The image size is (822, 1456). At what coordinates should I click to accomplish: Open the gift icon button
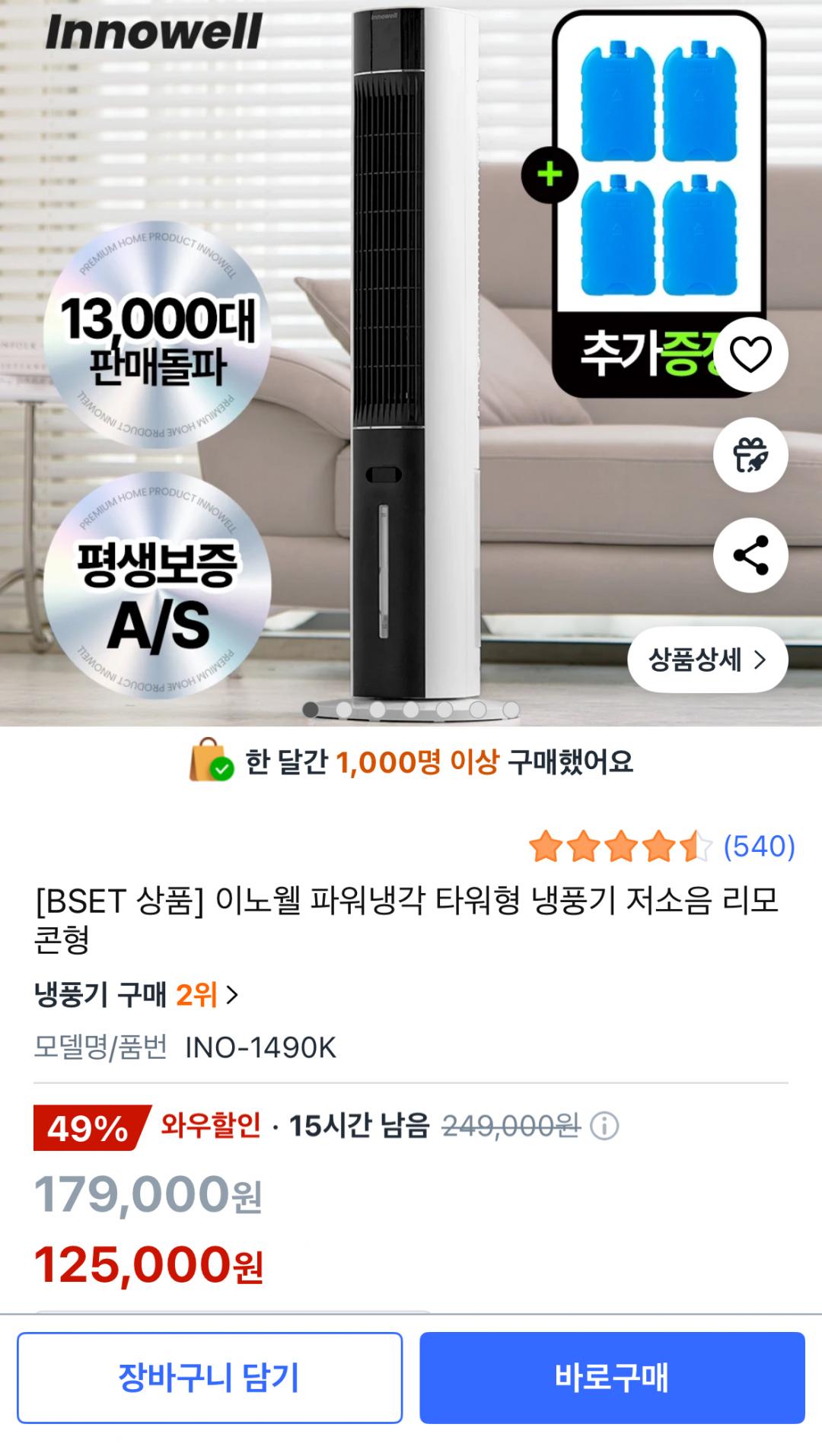coord(750,455)
